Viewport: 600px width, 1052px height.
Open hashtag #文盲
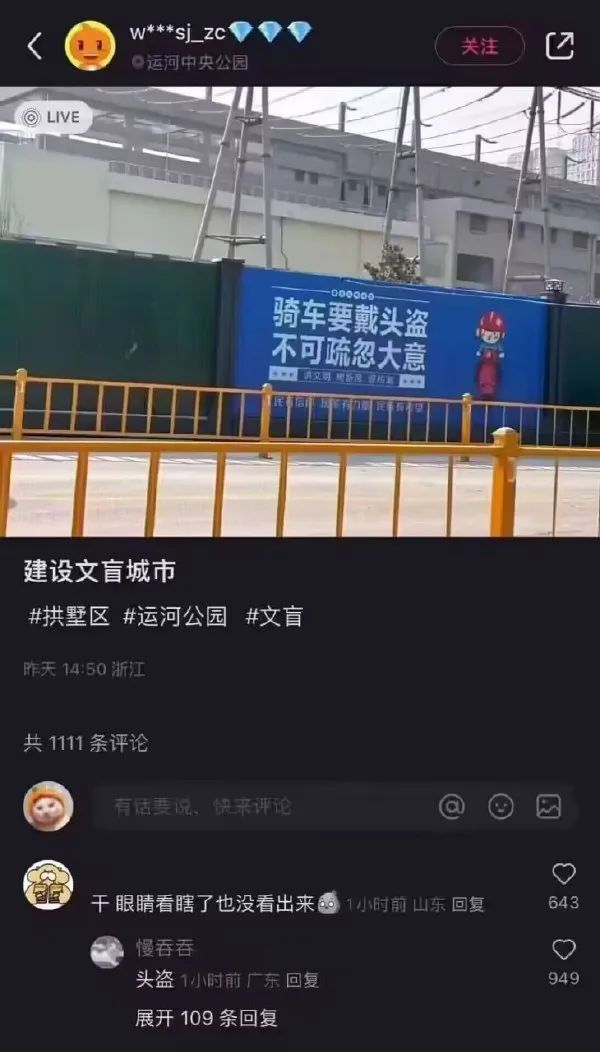(x=274, y=616)
